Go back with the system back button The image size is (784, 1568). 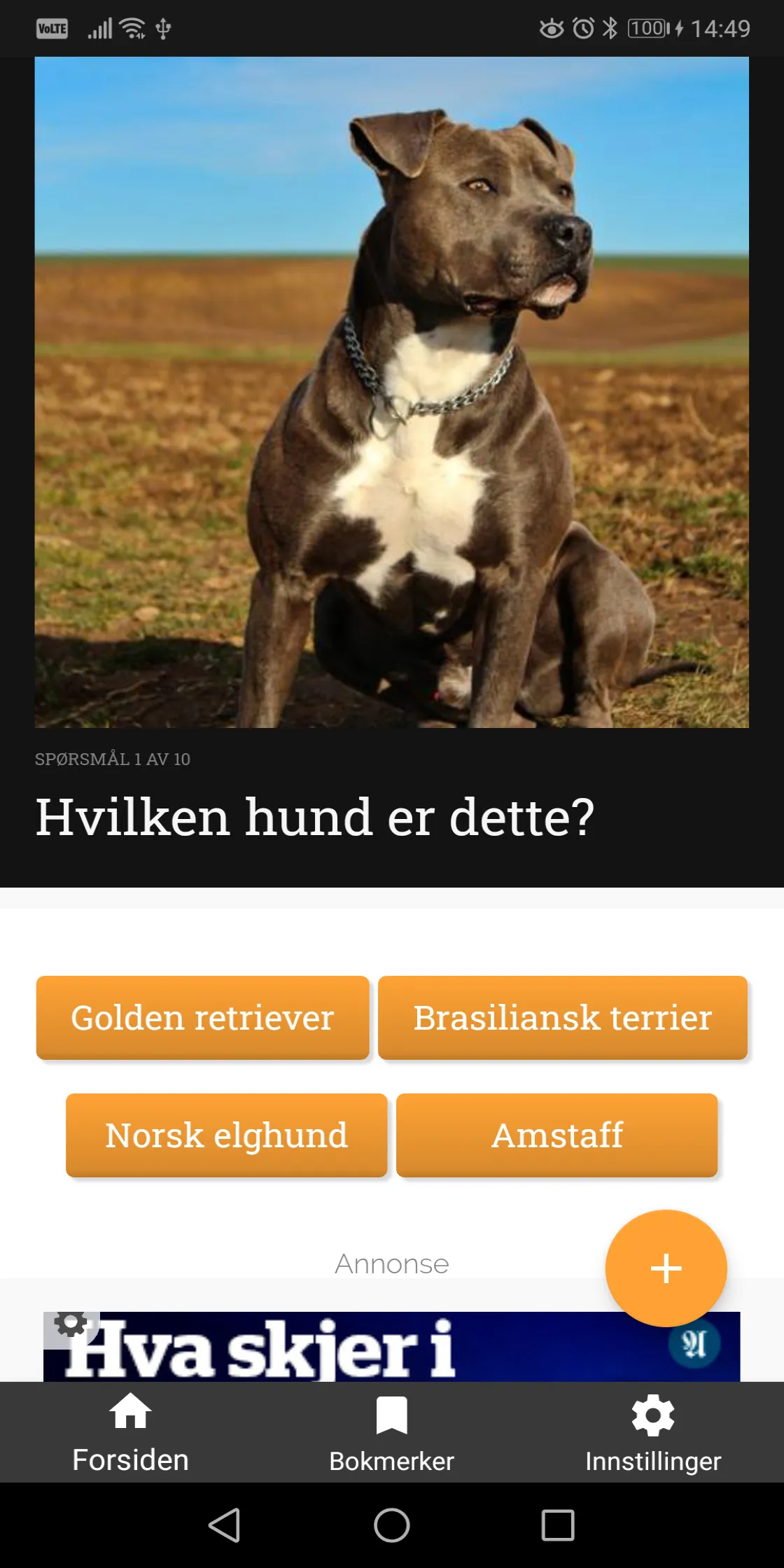[225, 1525]
